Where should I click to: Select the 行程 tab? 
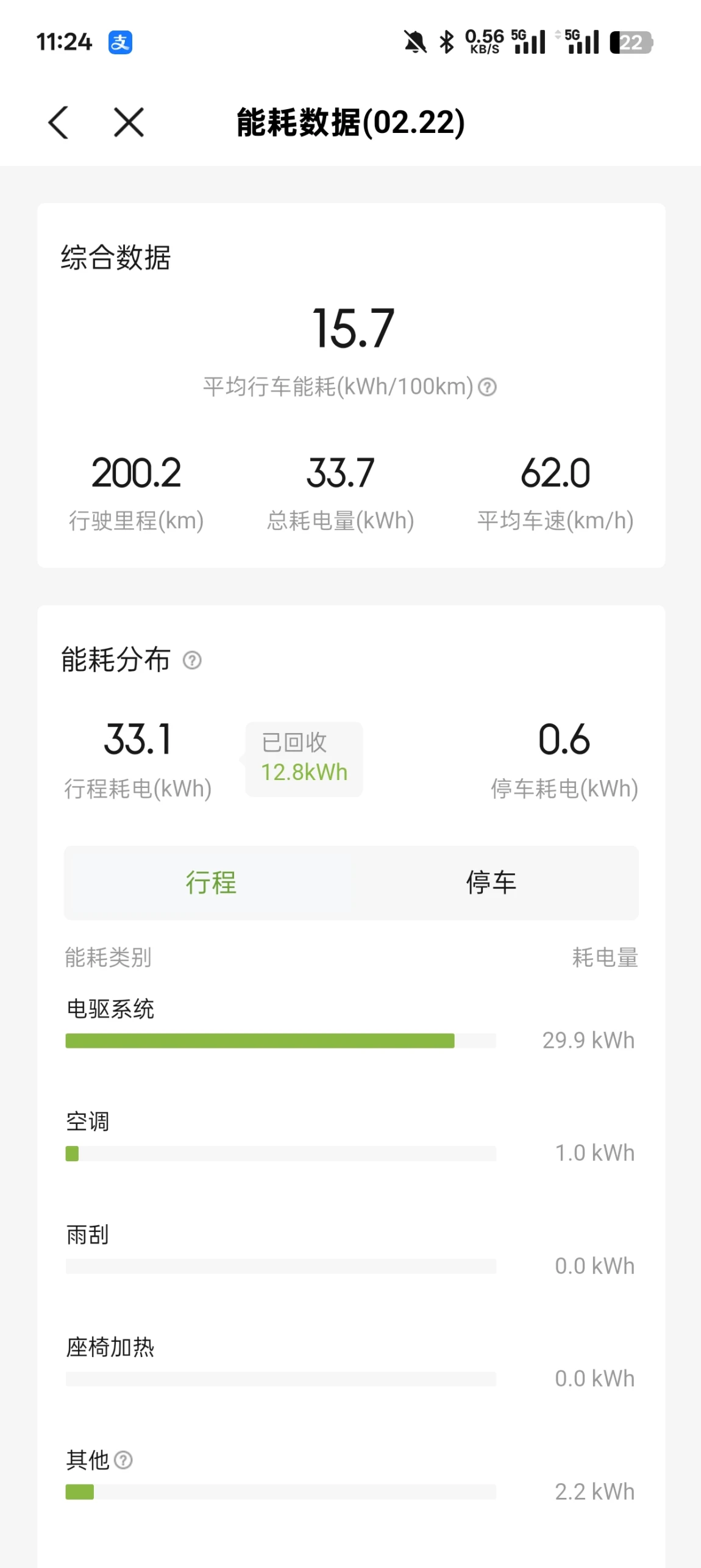(x=211, y=882)
